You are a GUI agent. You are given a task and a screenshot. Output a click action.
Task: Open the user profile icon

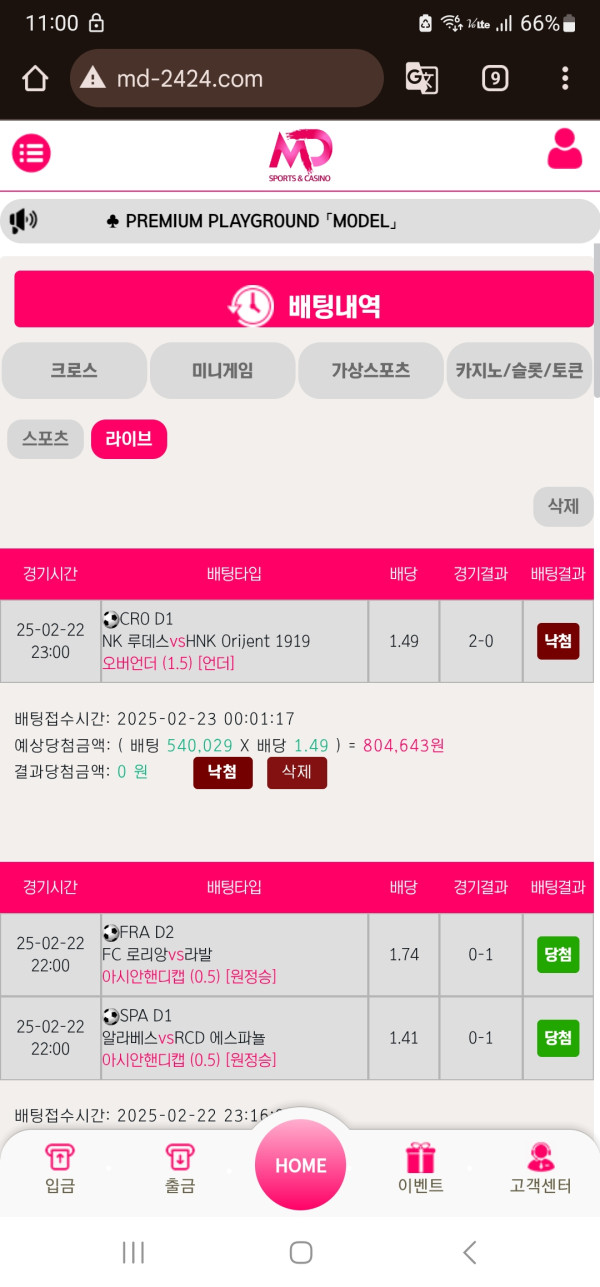pyautogui.click(x=564, y=150)
